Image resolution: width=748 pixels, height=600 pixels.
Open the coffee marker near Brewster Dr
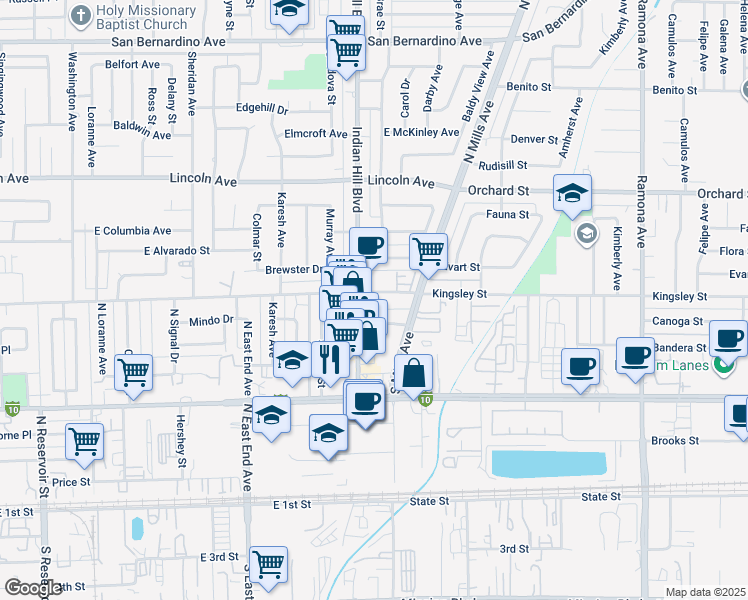(368, 244)
